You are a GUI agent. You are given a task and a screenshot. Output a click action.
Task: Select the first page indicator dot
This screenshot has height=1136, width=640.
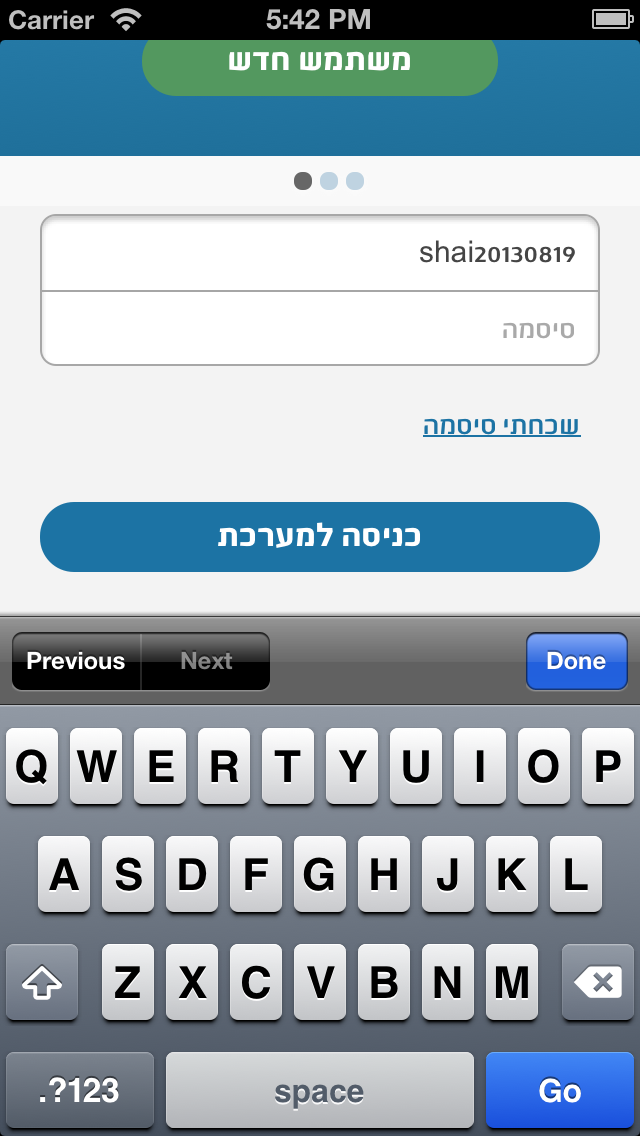(x=302, y=181)
